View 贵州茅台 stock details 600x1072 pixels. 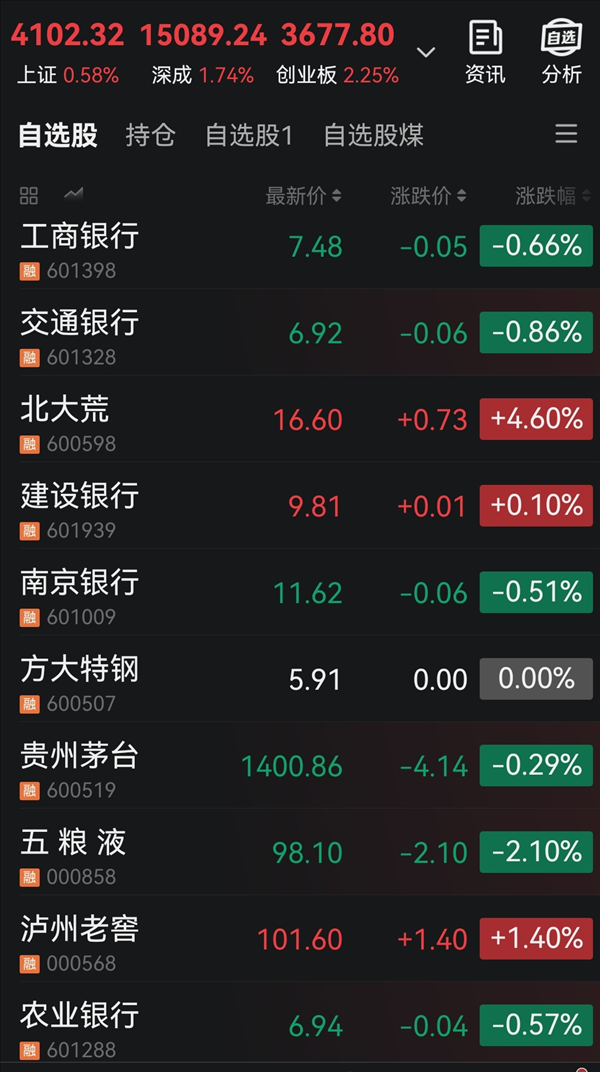coord(80,766)
